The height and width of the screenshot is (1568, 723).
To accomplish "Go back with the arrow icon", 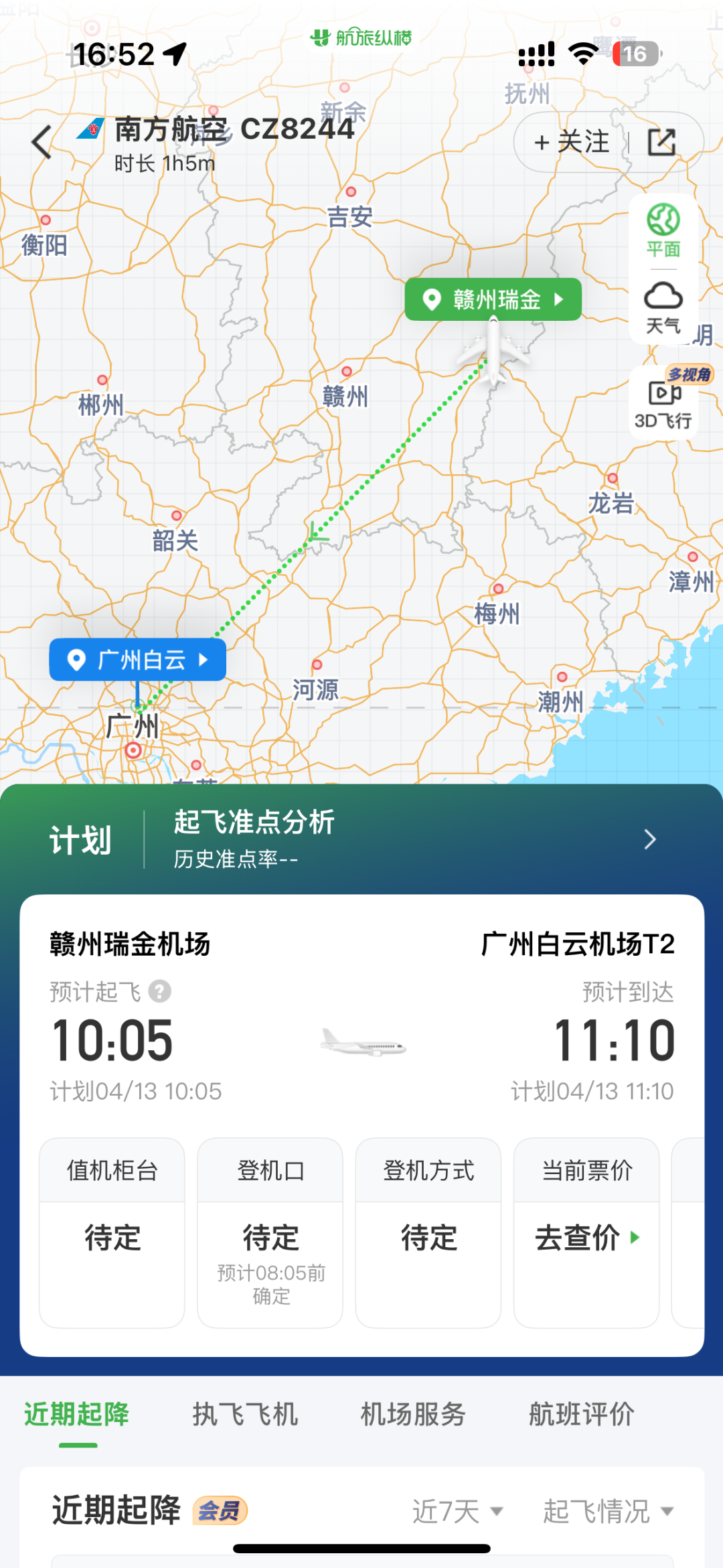I will point(42,142).
